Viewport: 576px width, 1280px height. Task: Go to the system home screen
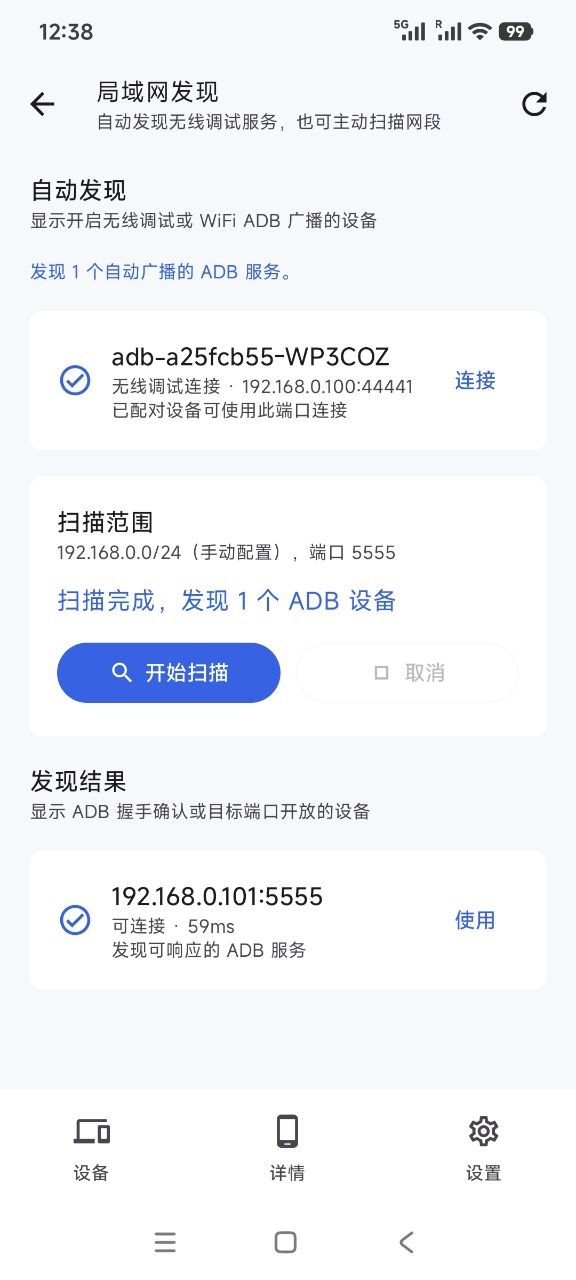pyautogui.click(x=286, y=1242)
